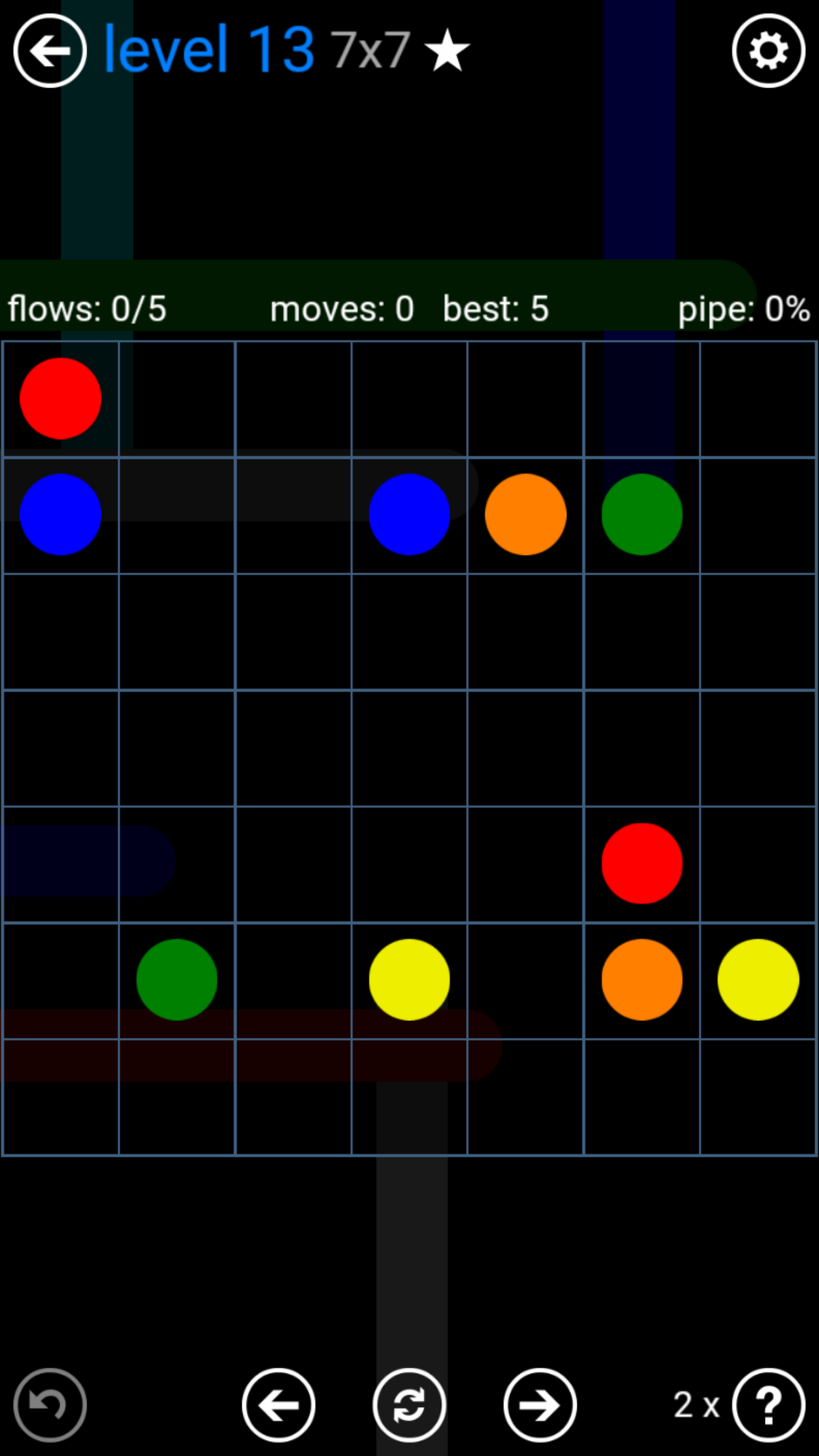Use a hint with the question mark
The image size is (819, 1456).
(768, 1405)
